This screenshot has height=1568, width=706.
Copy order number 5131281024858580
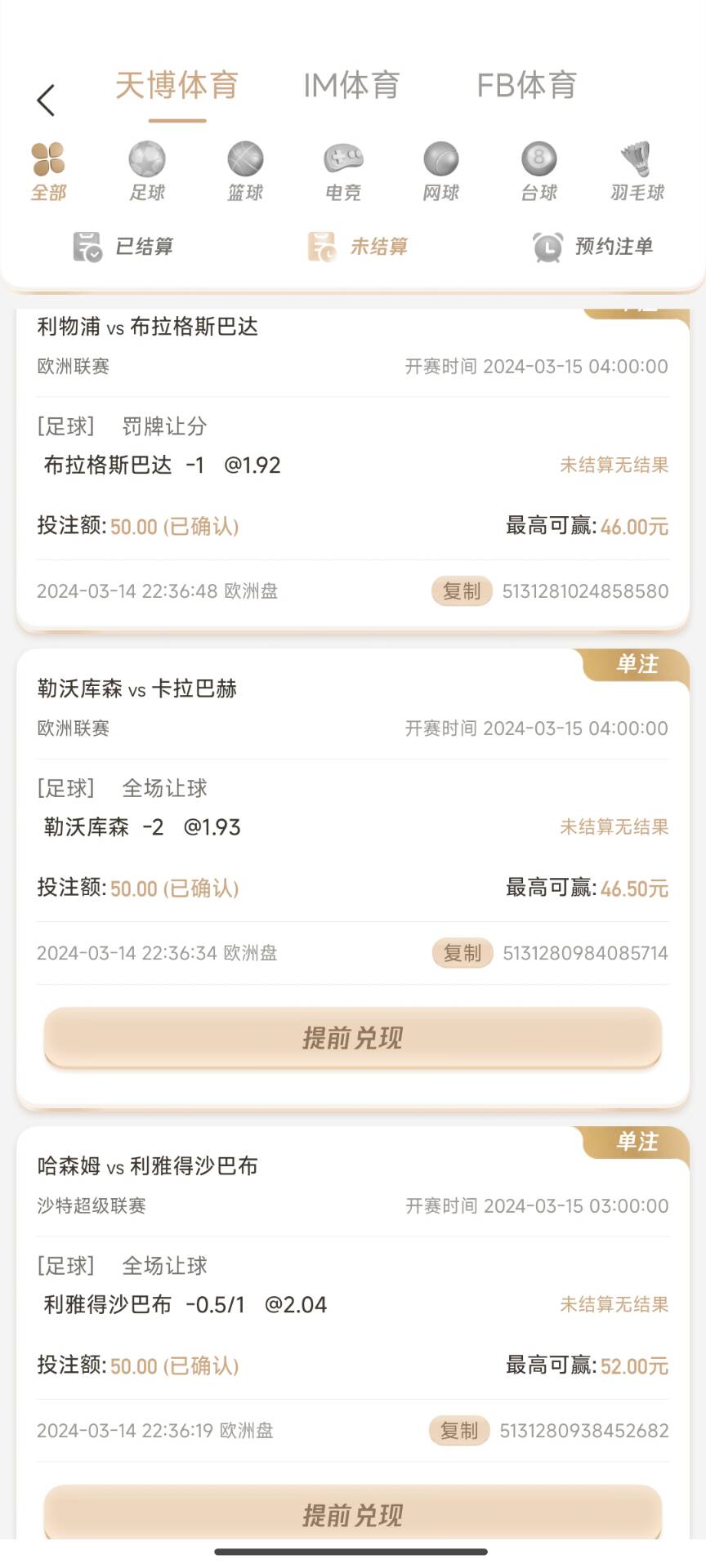tap(462, 590)
